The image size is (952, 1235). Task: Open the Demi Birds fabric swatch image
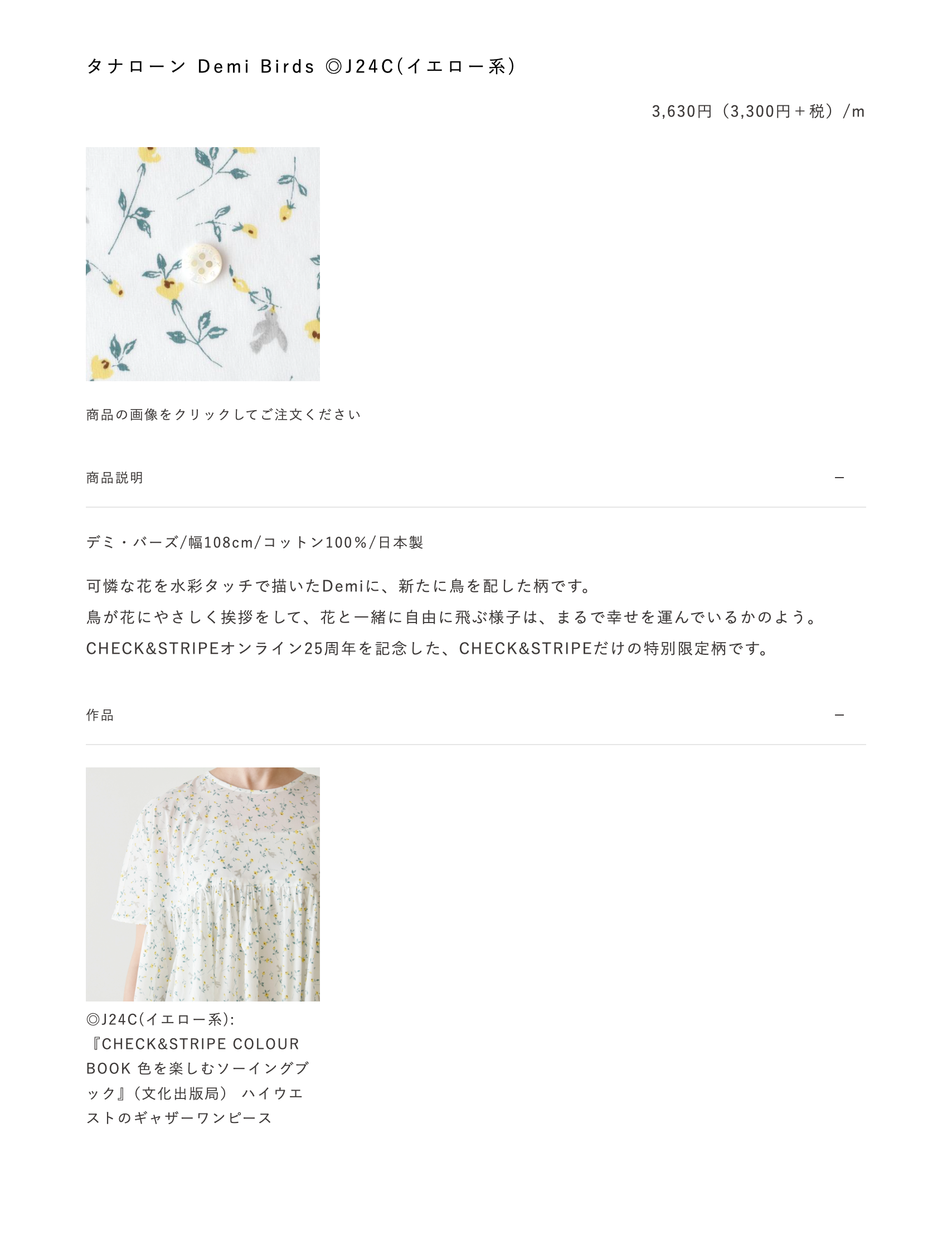click(x=202, y=264)
